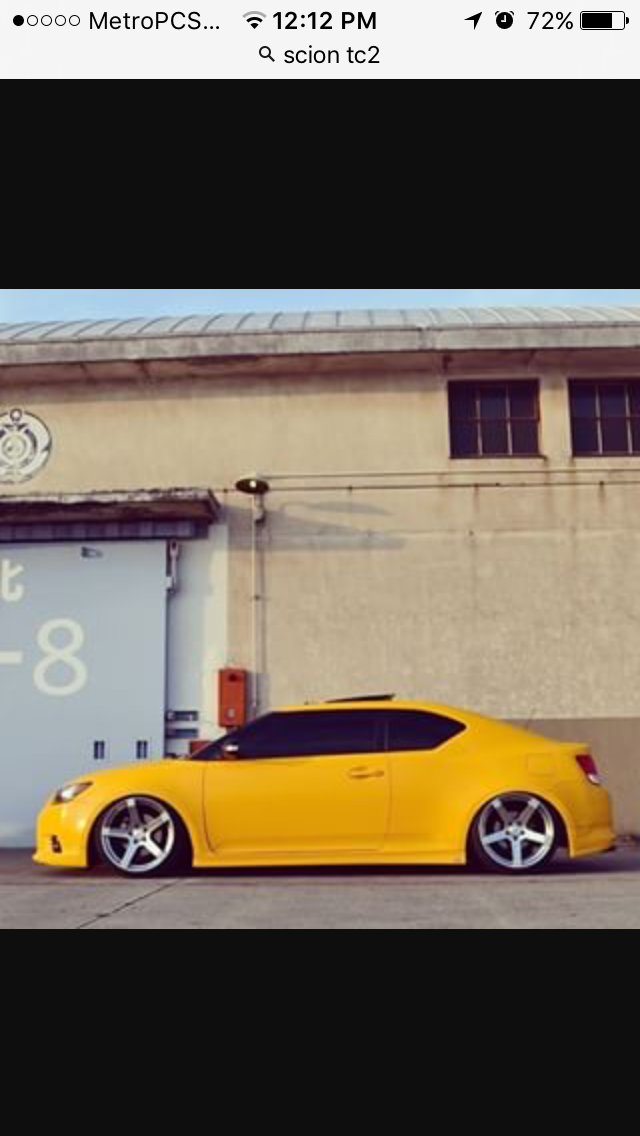This screenshot has height=1136, width=640.
Task: Tap the scion tc2 search field
Action: click(320, 55)
